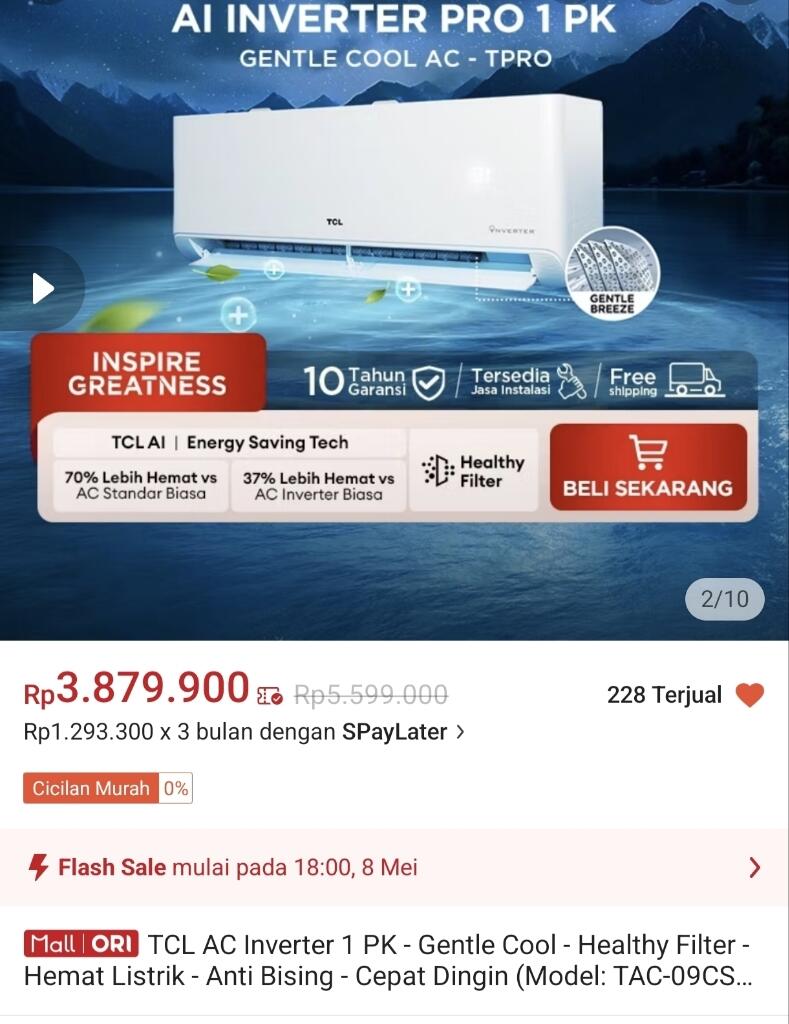The image size is (789, 1024).
Task: Open SPayLater installment details
Action: [x=244, y=732]
